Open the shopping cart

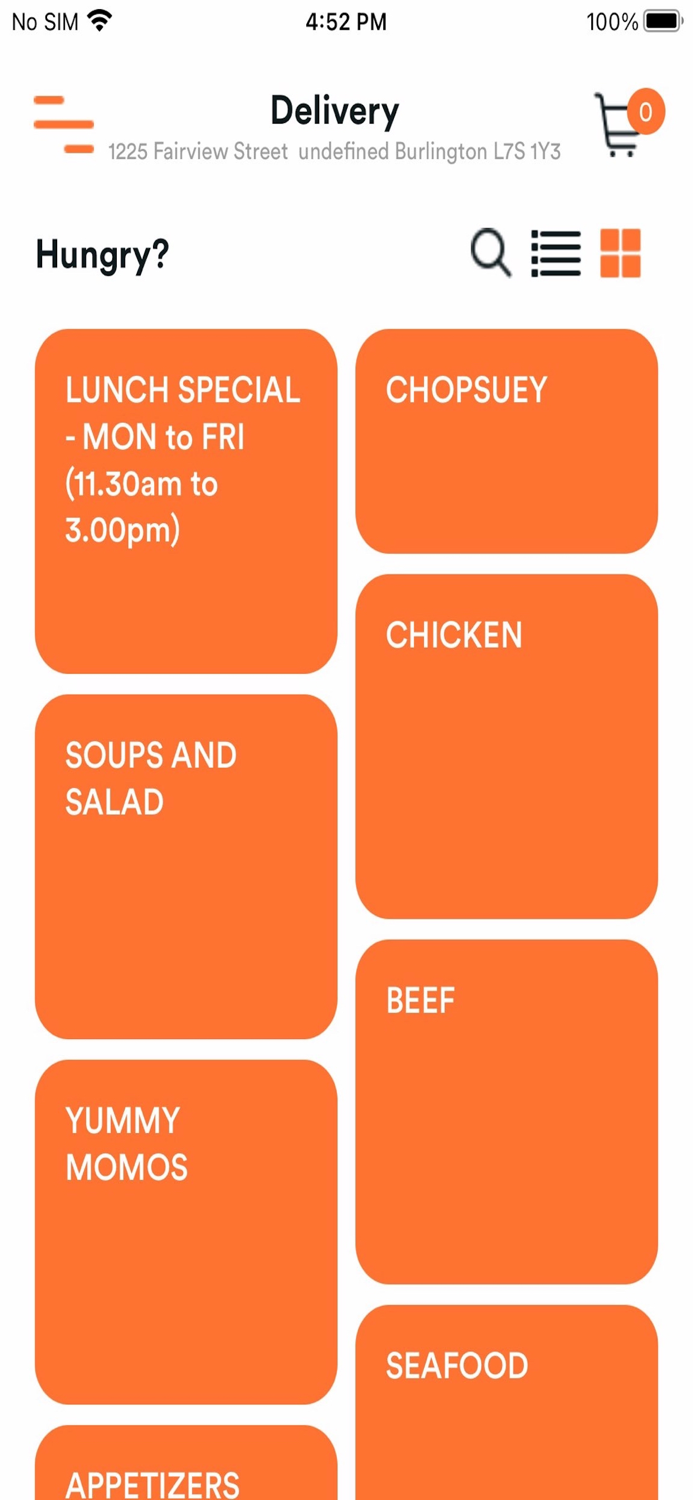[628, 123]
